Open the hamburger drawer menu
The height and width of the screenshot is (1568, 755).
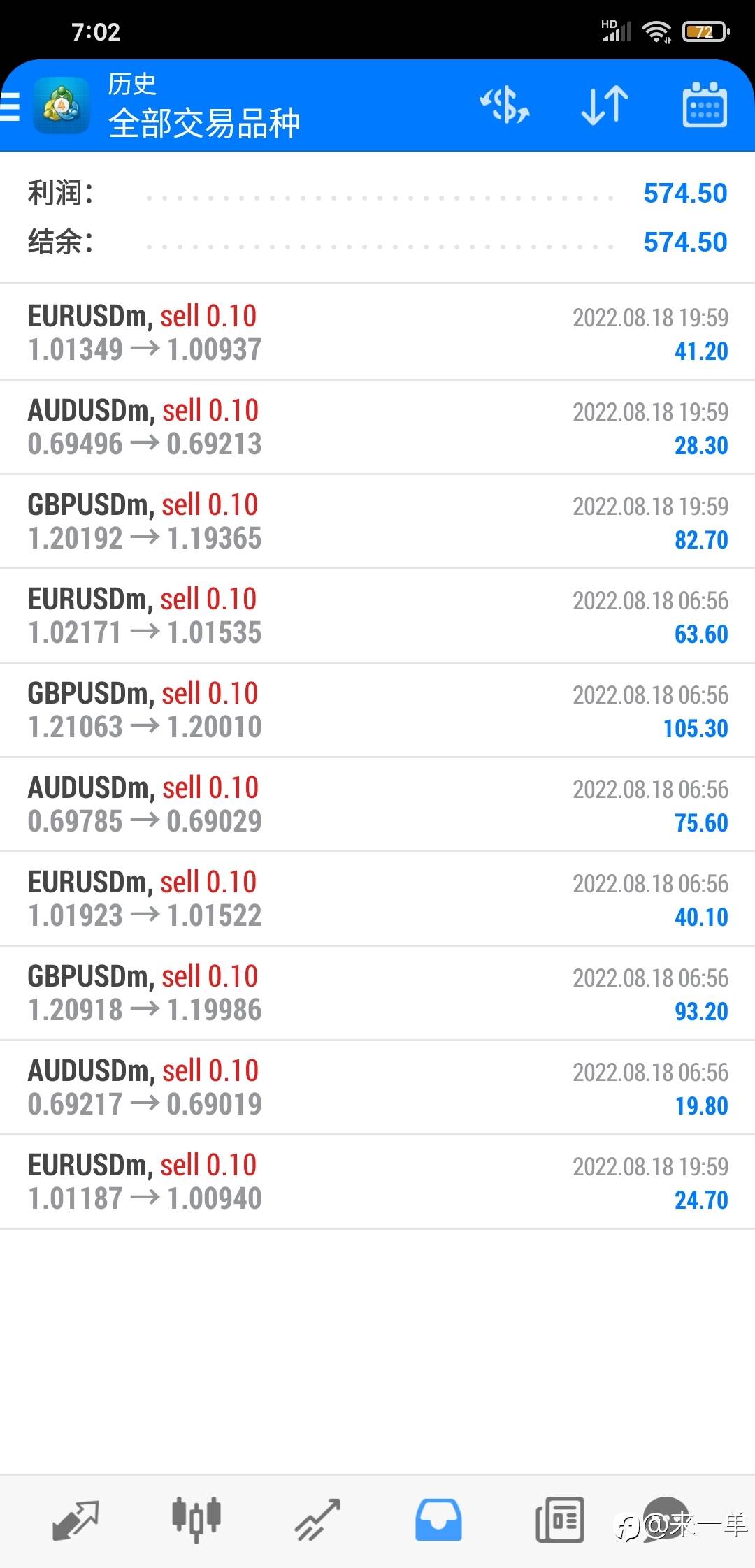coord(10,106)
